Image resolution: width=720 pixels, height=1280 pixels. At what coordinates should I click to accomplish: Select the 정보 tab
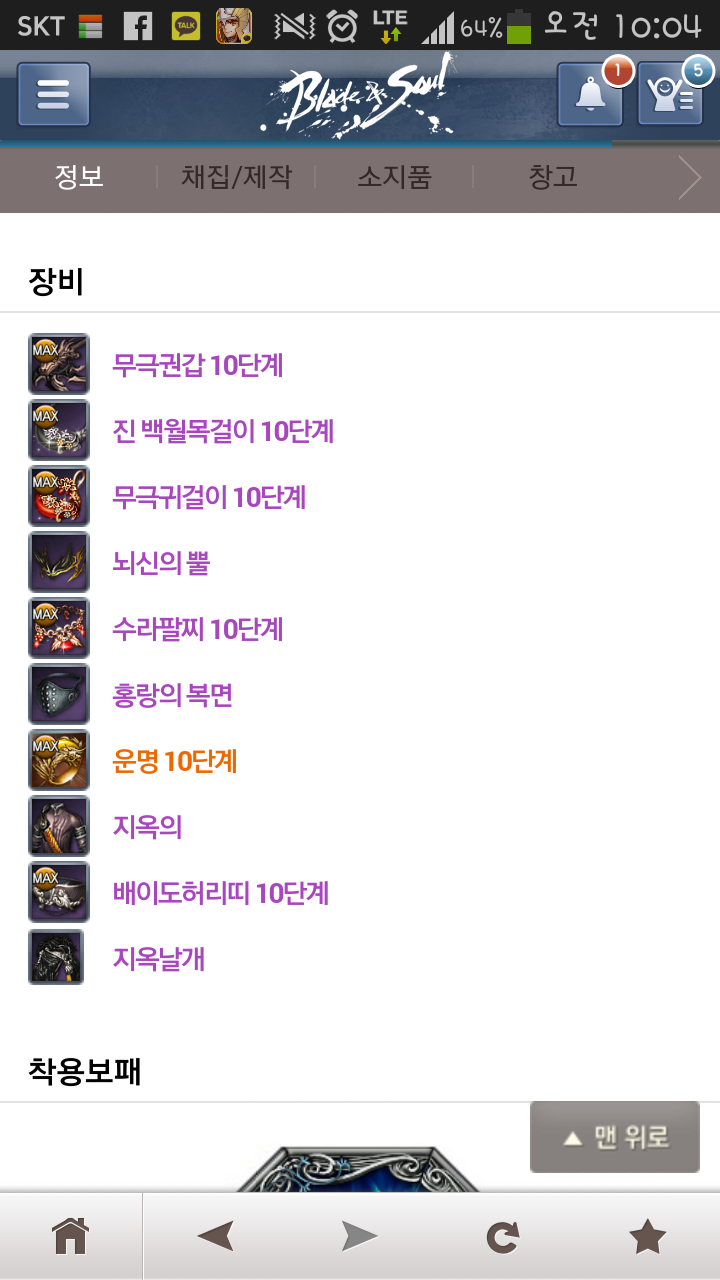coord(79,178)
